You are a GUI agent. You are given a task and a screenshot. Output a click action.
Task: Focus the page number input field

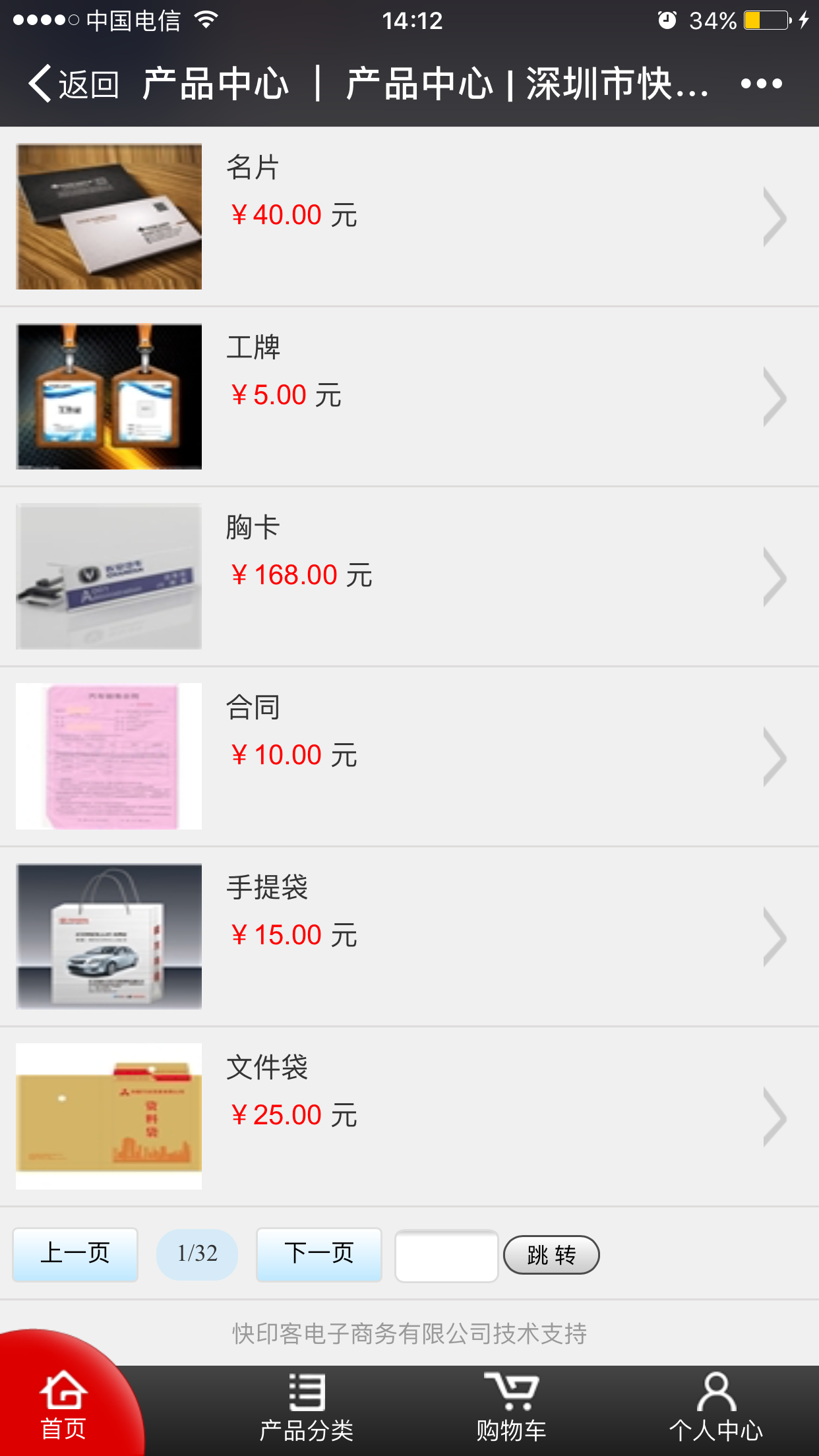coord(446,1256)
